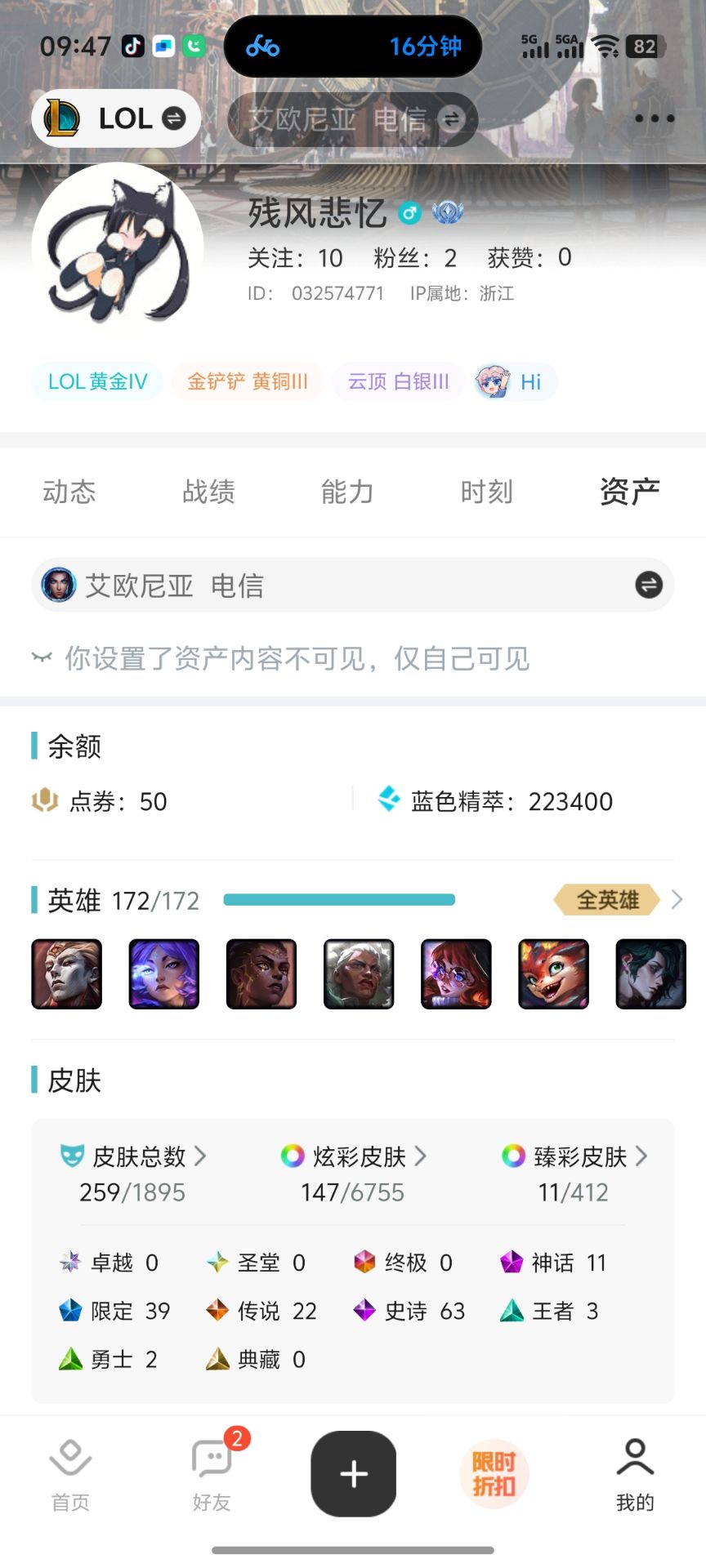This screenshot has width=706, height=1568.
Task: Open the 全英雄 heroes list
Action: coord(619,900)
